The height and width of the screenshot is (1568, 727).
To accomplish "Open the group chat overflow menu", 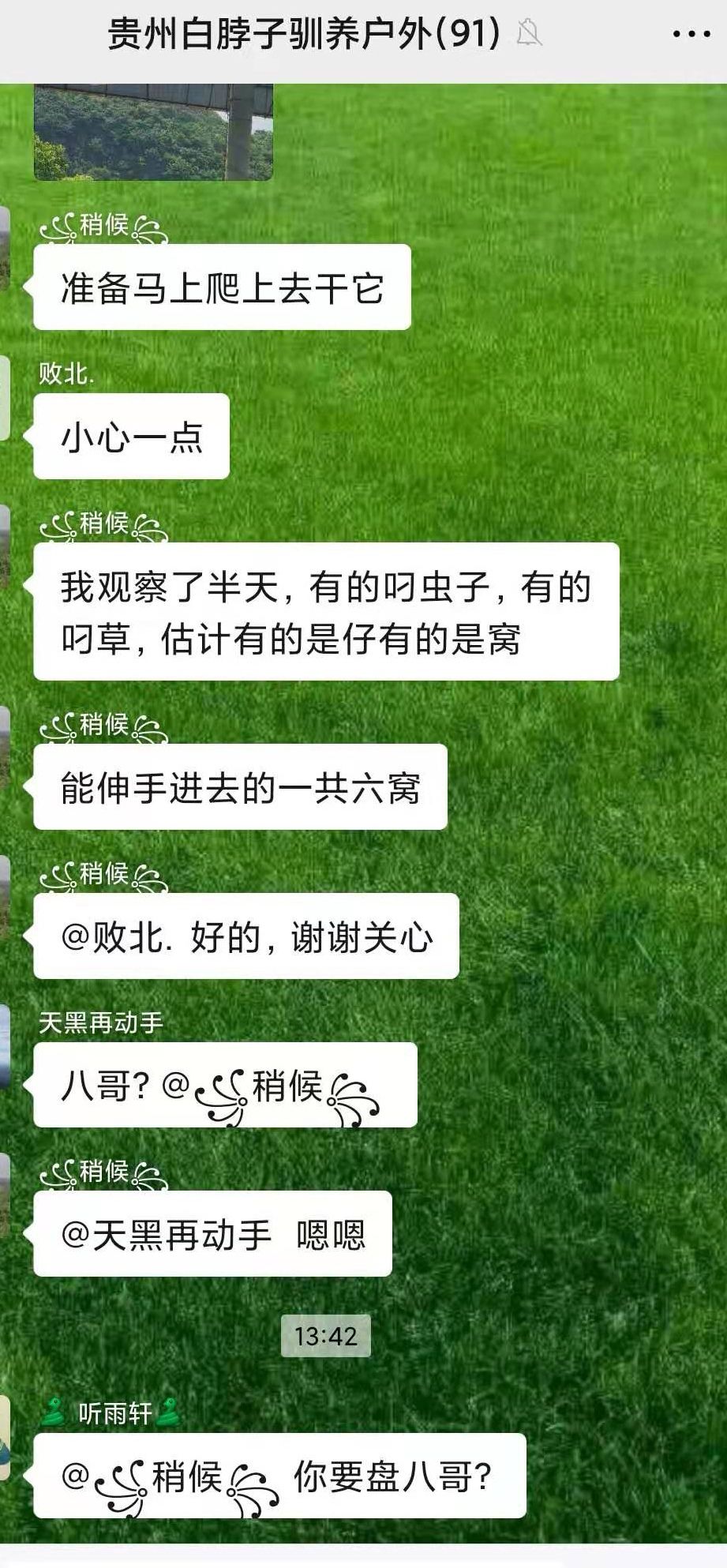I will point(691,35).
